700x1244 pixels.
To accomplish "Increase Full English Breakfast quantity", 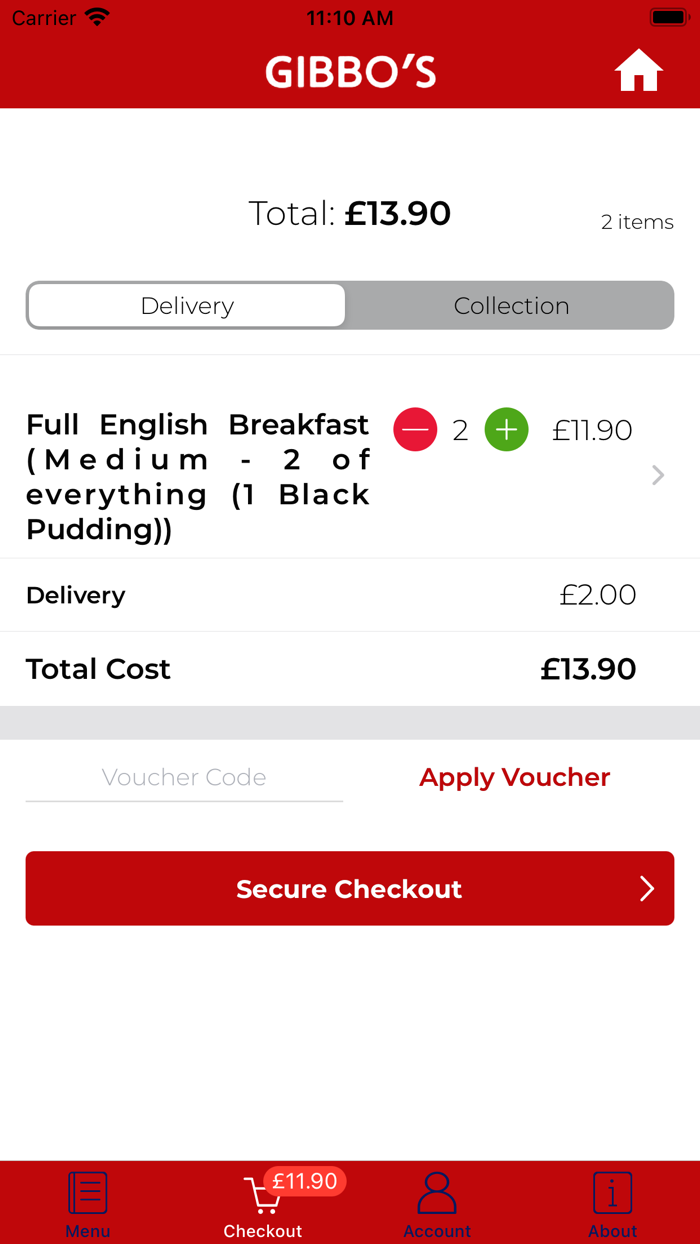I will (x=507, y=430).
